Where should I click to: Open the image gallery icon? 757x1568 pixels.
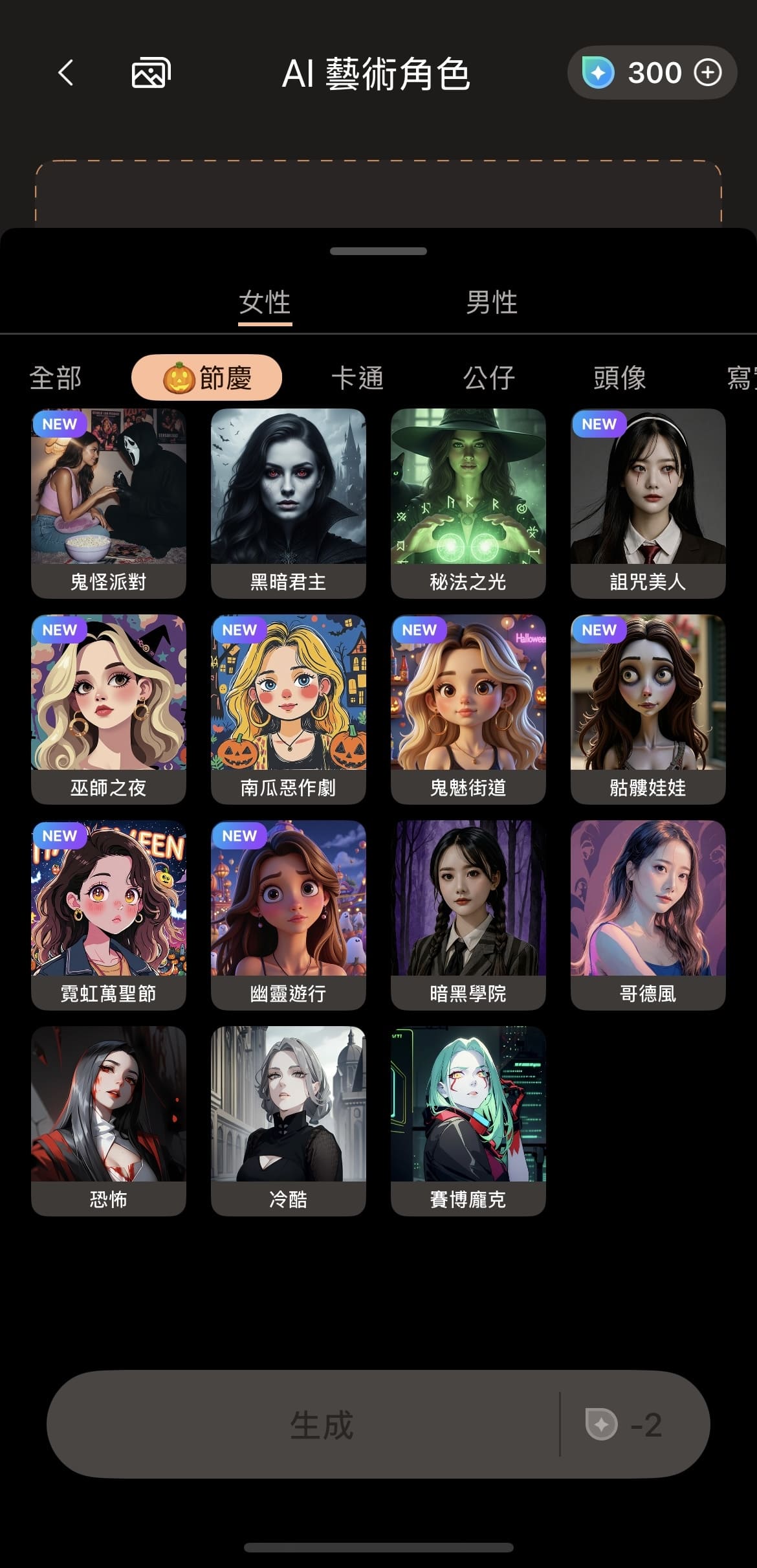(151, 73)
